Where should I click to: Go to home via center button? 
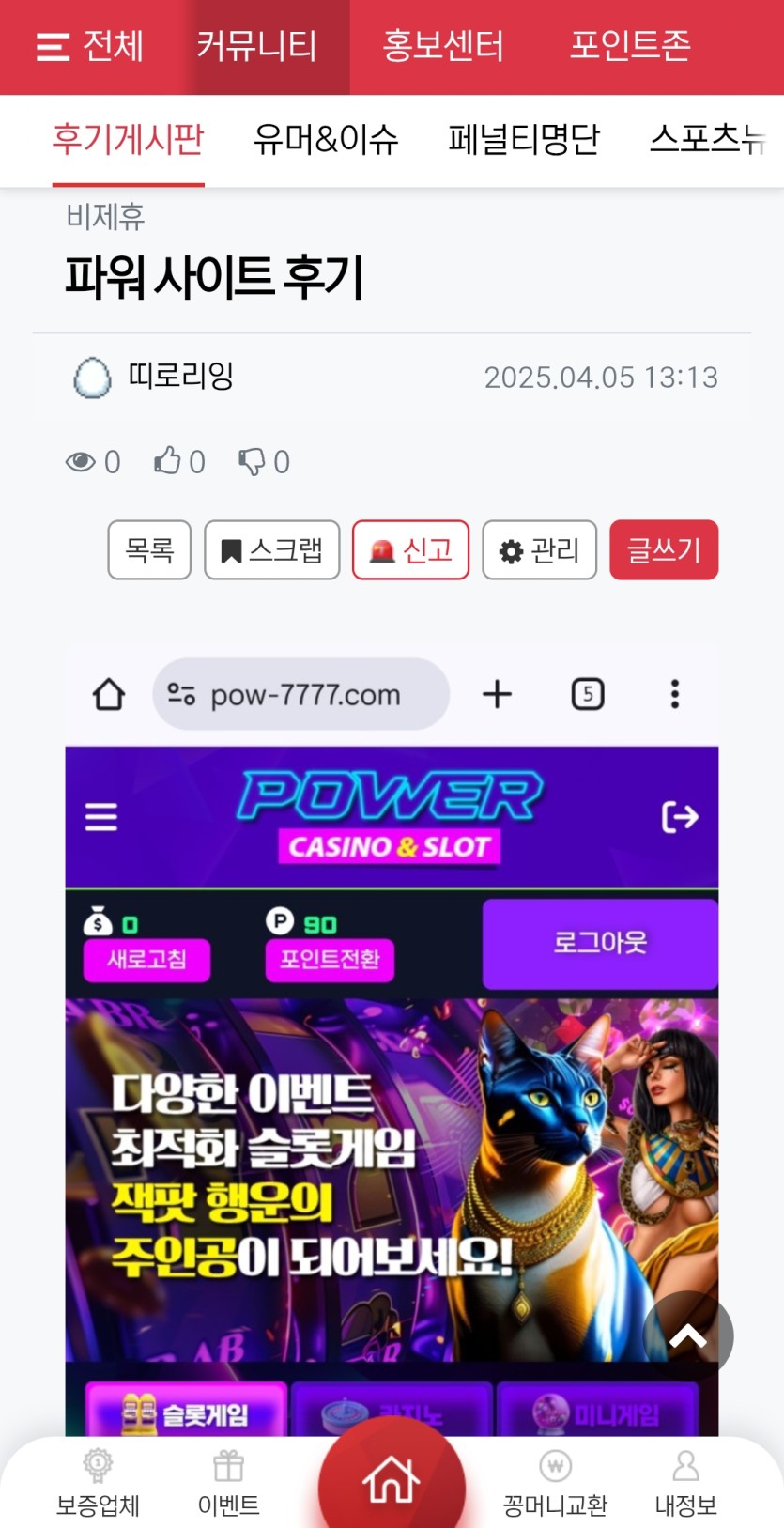(392, 1481)
